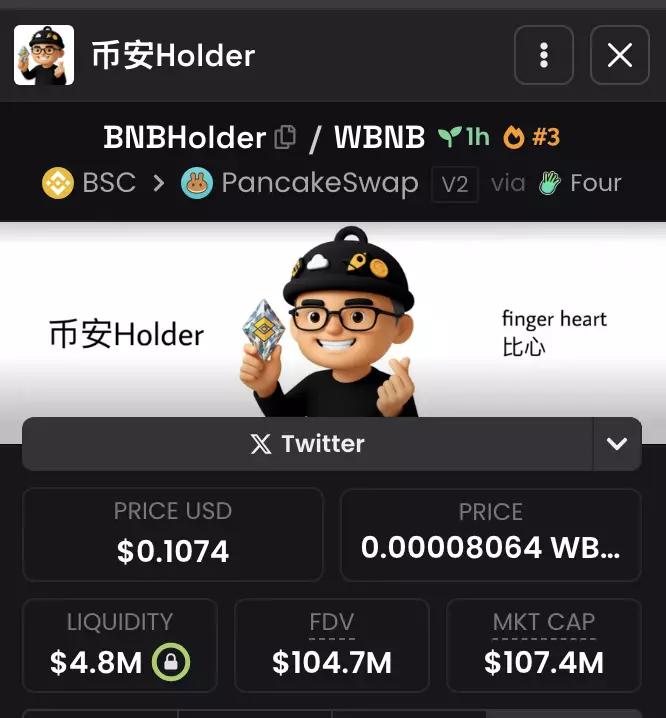The image size is (666, 718).
Task: Tap the liquidity lock icon
Action: click(171, 662)
